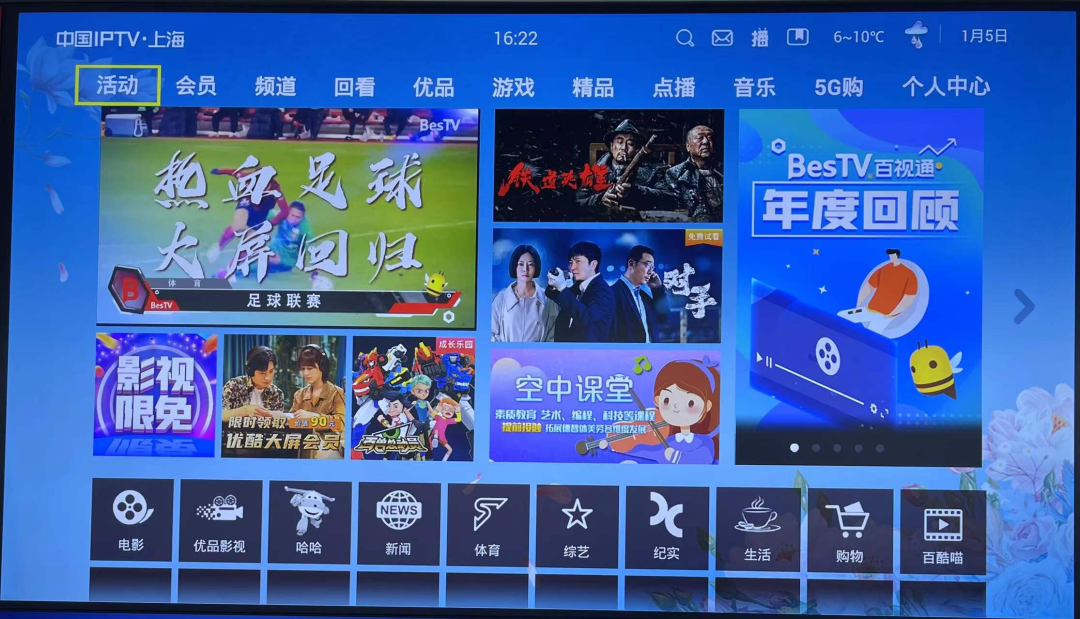Open the 空中课堂 tile
The image size is (1080, 619).
tap(604, 405)
